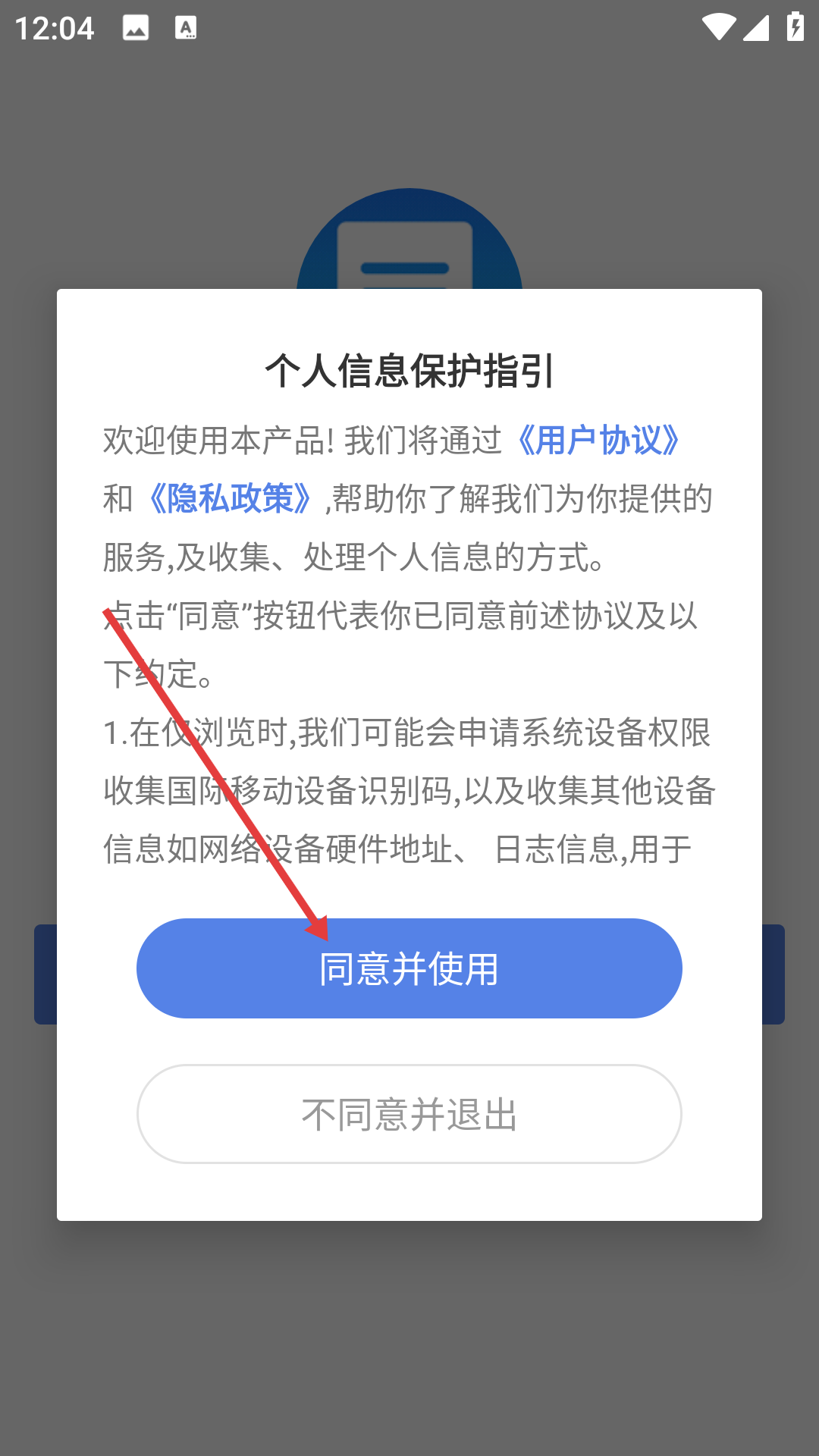
Task: Tap the 同意并使用 agree button
Action: (409, 968)
